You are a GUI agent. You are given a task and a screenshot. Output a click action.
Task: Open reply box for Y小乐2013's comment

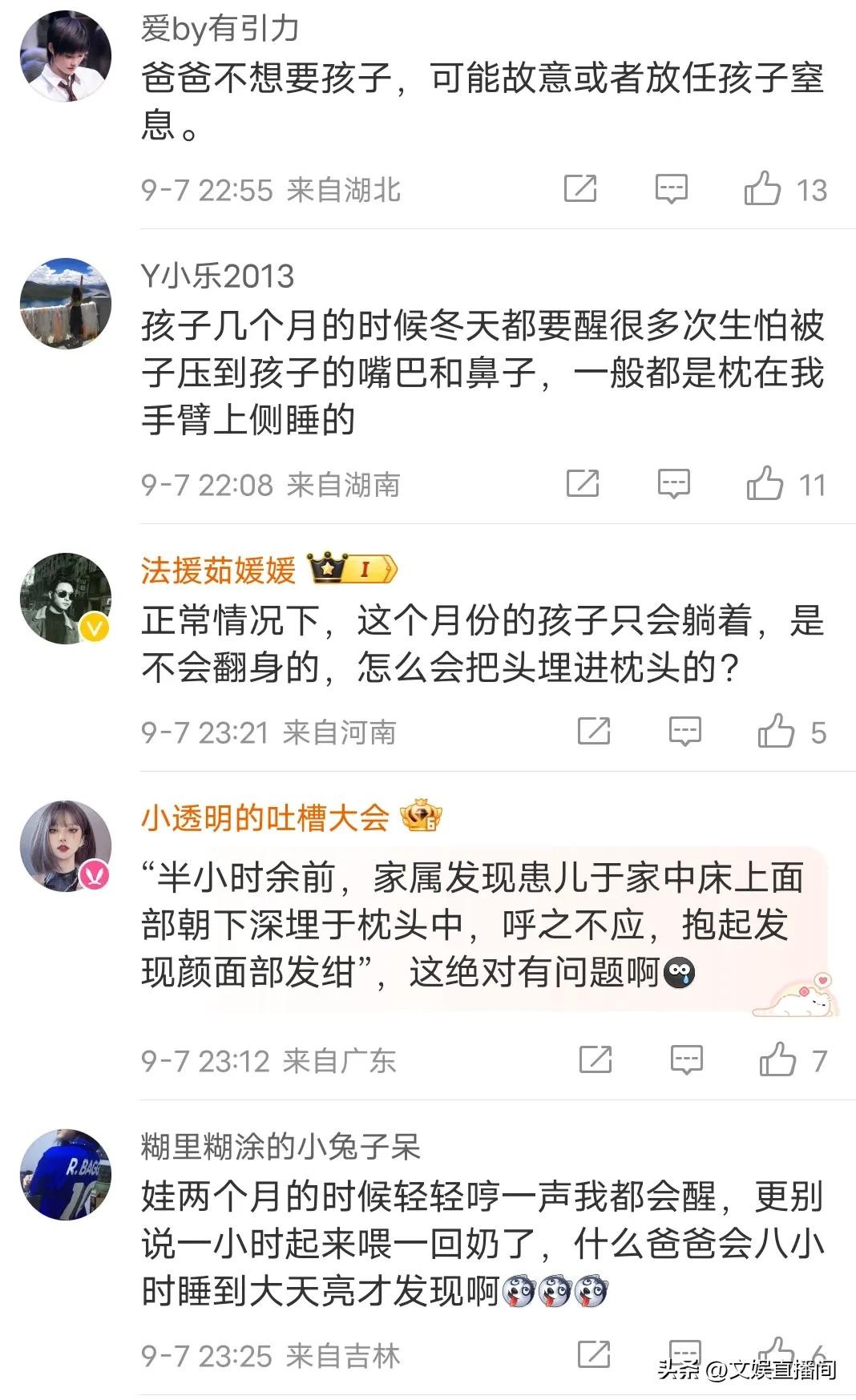coord(674,485)
